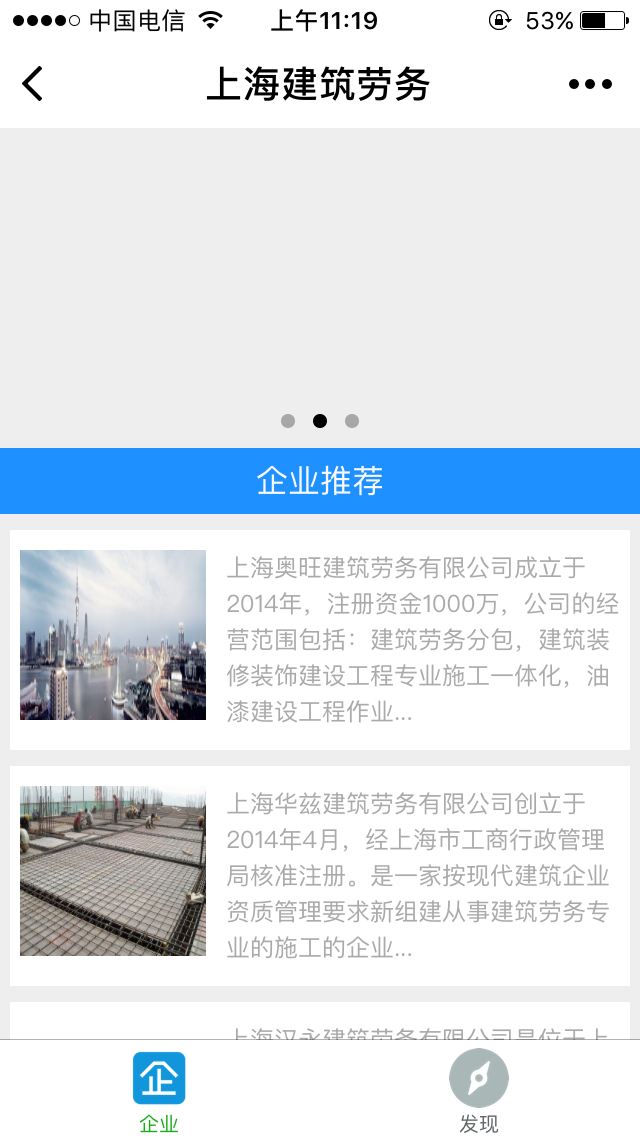This screenshot has height=1136, width=640.
Task: Open the 上海华兹建筑劳务有限公司 company card
Action: [320, 875]
